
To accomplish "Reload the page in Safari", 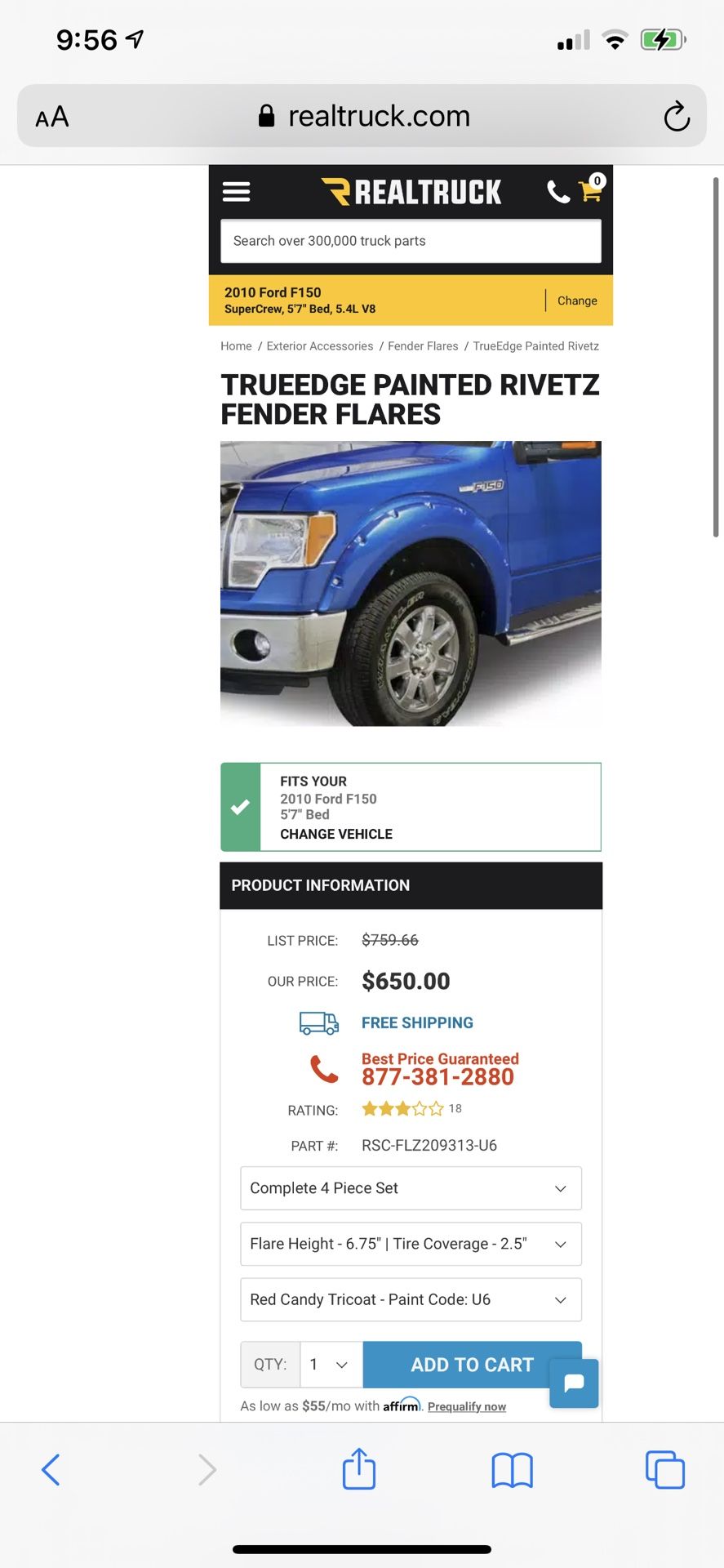I will pyautogui.click(x=677, y=116).
